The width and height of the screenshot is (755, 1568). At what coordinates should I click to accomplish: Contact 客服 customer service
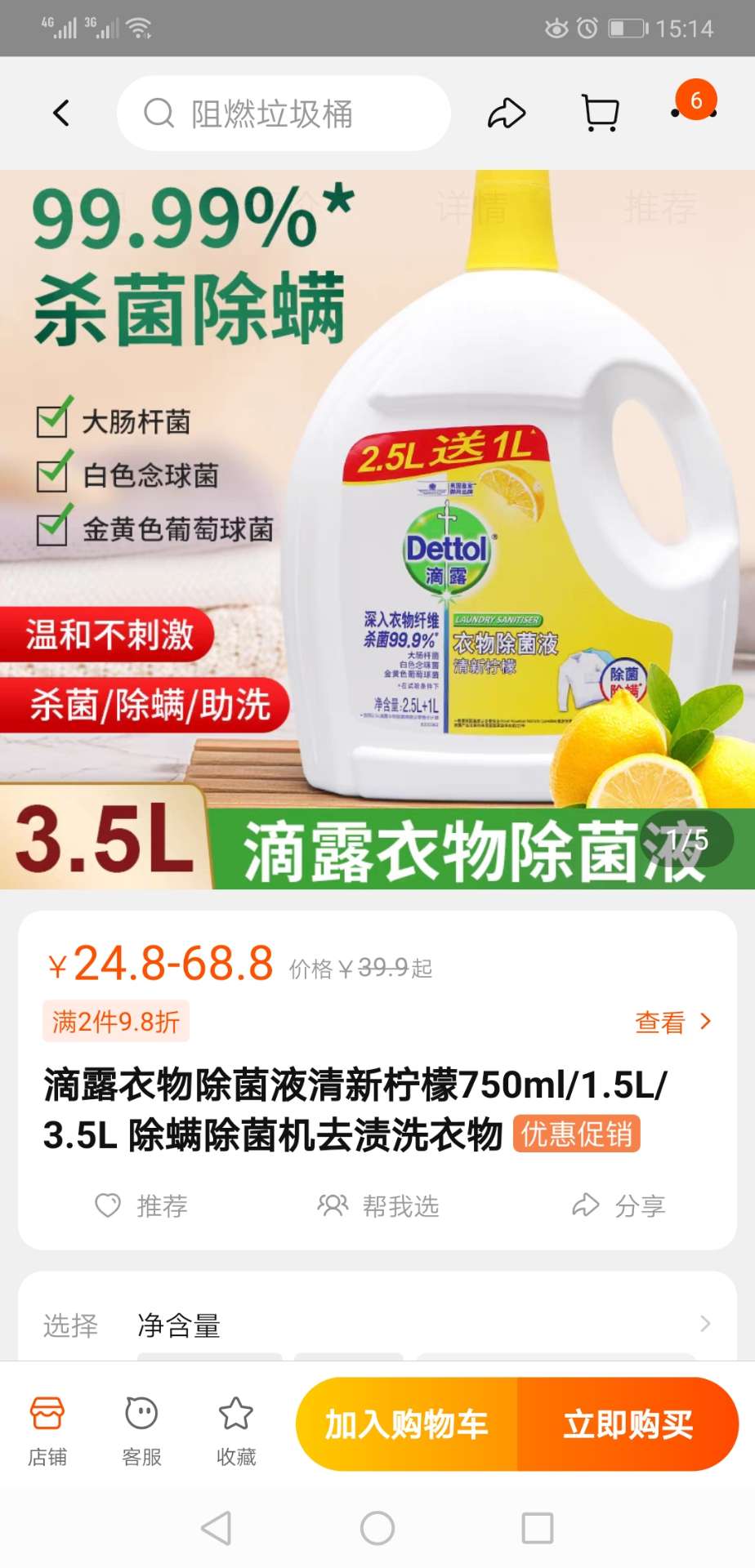[x=141, y=1429]
